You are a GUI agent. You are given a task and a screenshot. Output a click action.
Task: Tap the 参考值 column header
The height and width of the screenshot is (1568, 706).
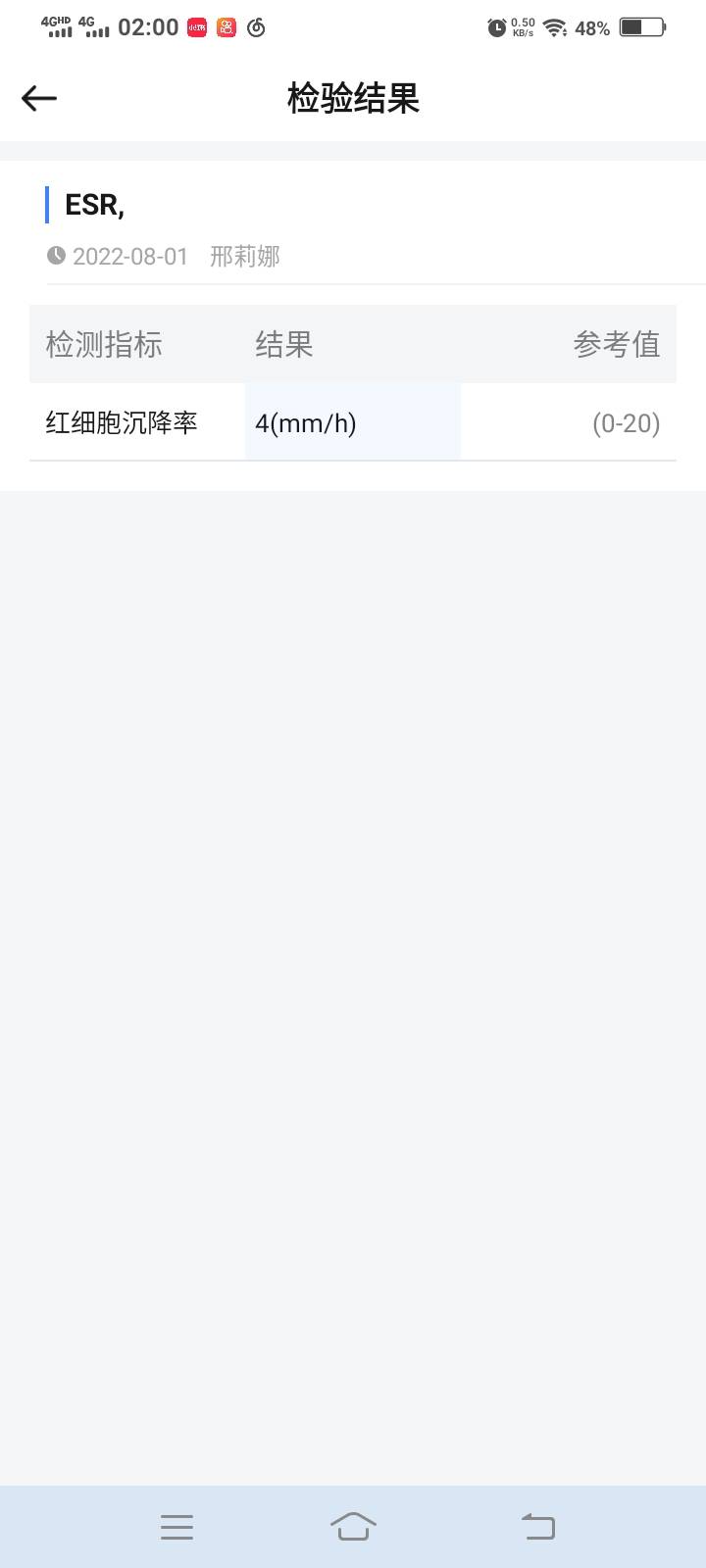click(x=617, y=344)
